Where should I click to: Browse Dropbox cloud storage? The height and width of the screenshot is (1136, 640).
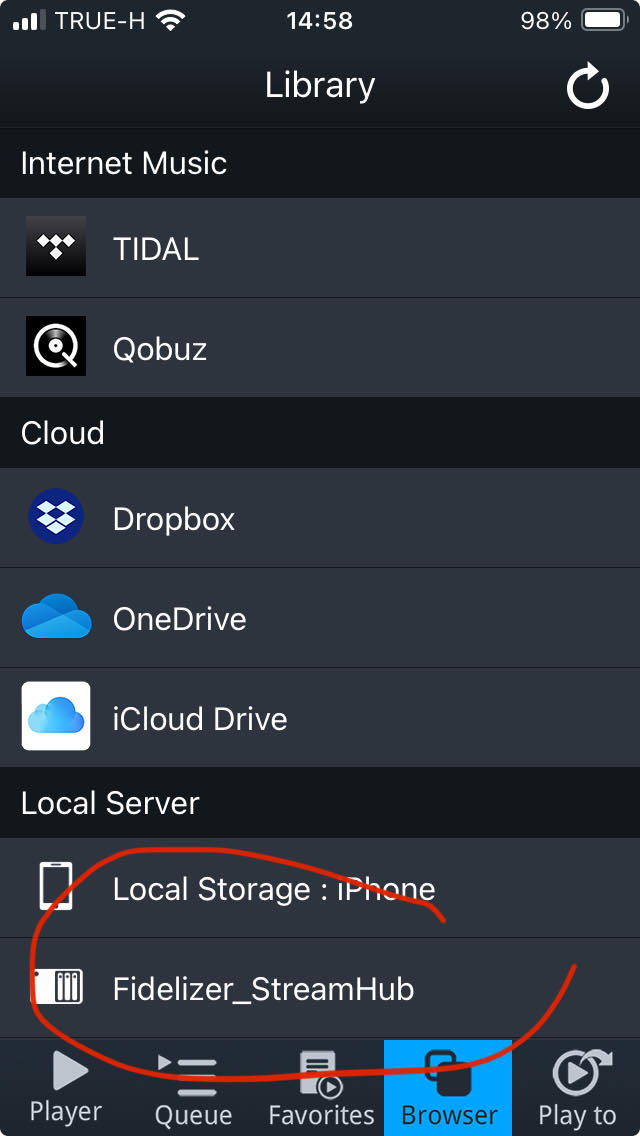(320, 518)
